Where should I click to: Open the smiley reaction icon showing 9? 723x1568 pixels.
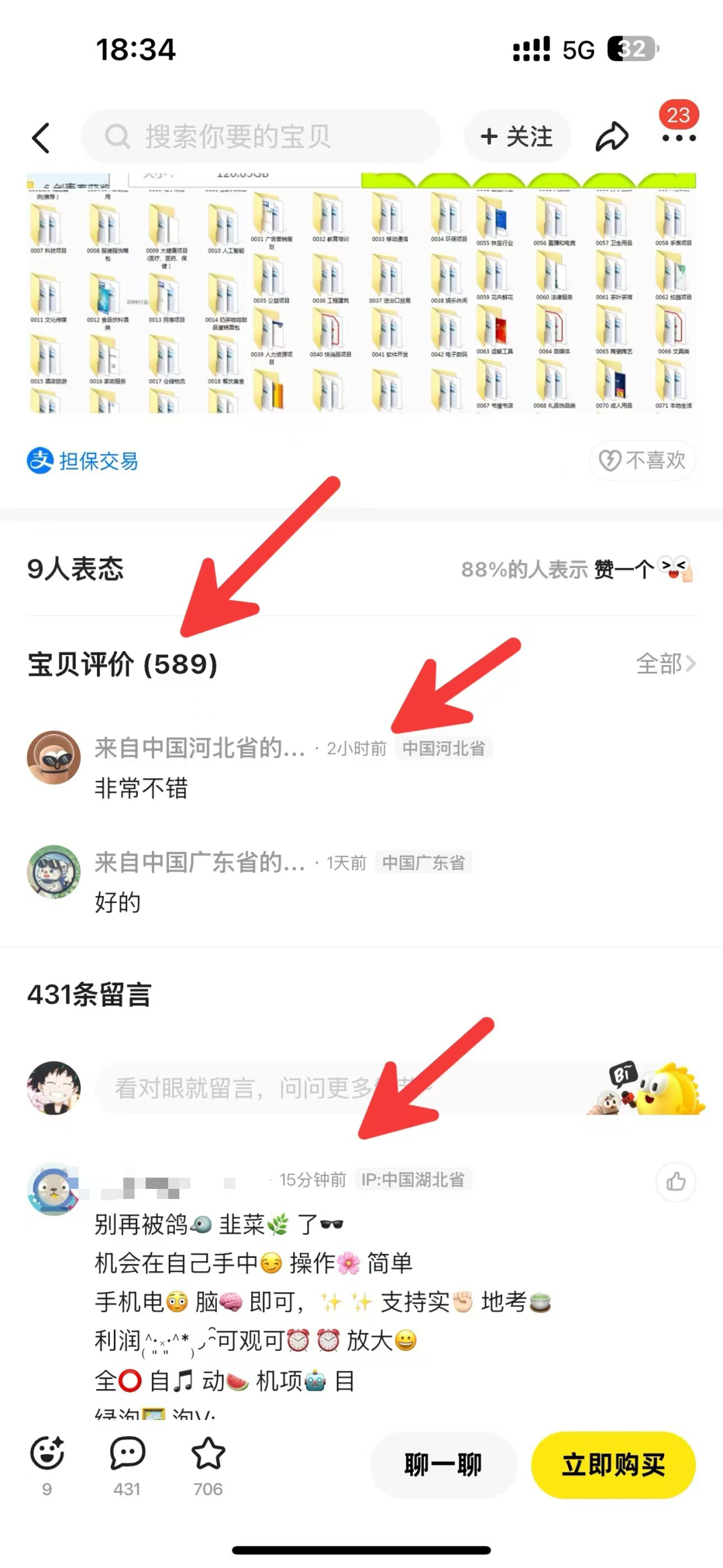click(46, 1455)
